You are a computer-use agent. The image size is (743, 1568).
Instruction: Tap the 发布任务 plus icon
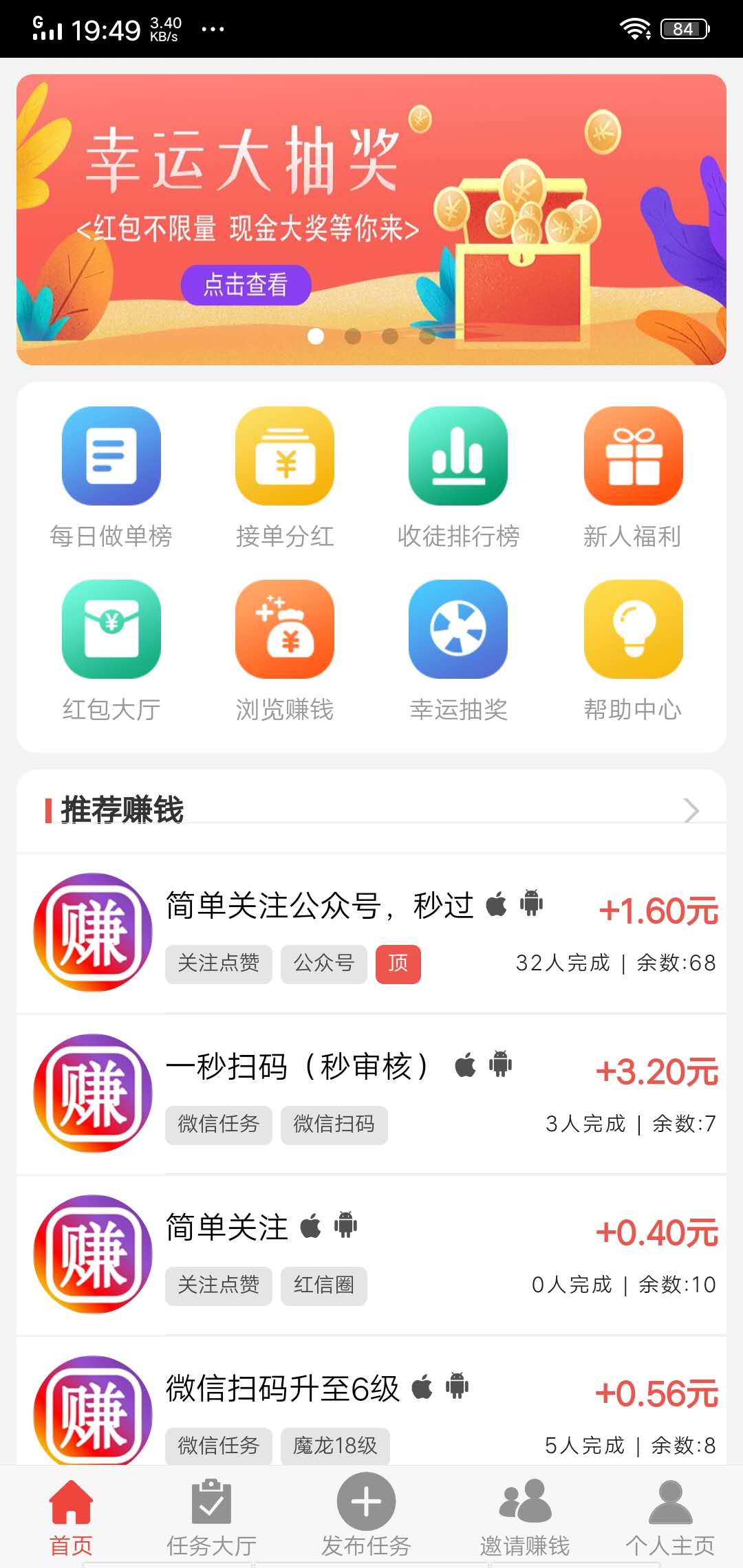(x=365, y=1503)
